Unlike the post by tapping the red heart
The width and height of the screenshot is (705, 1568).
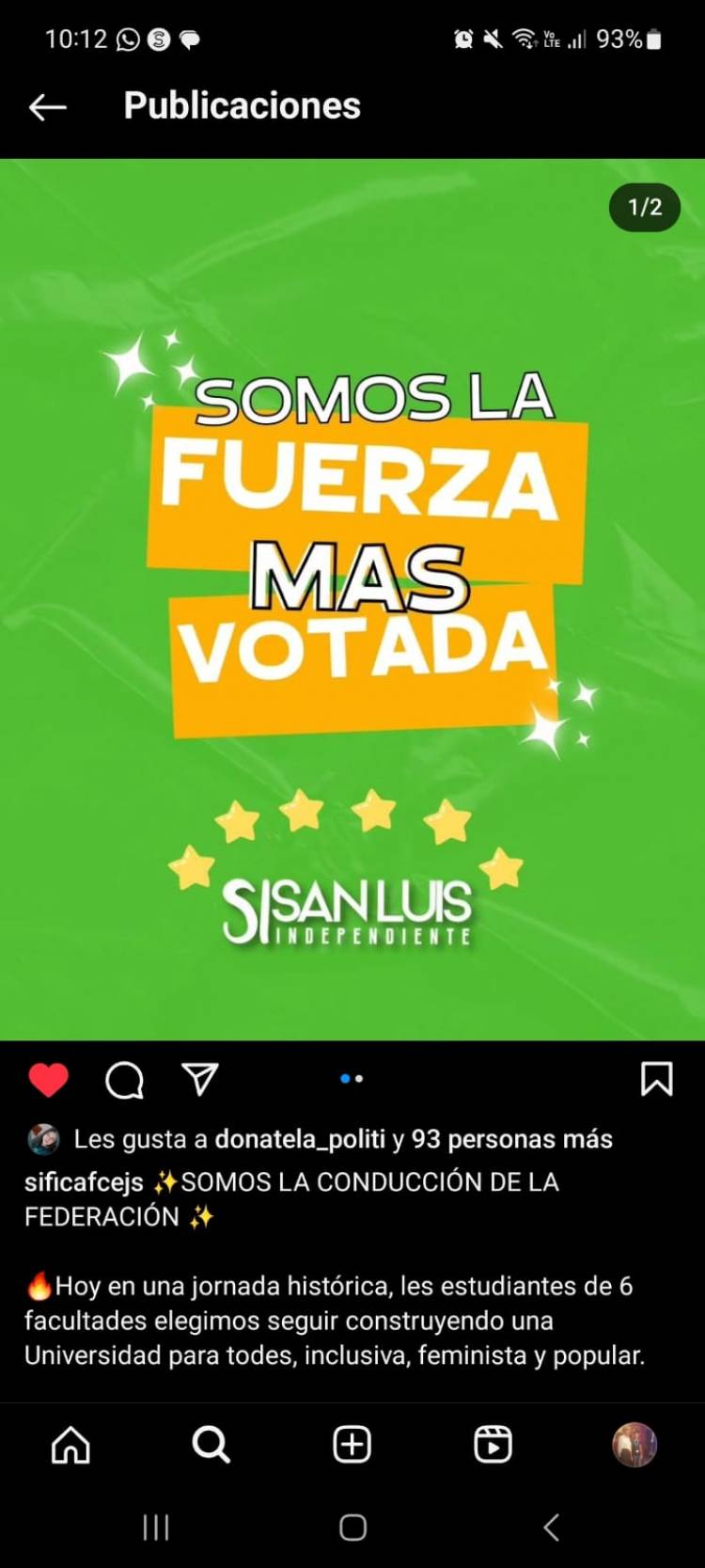[x=49, y=1079]
